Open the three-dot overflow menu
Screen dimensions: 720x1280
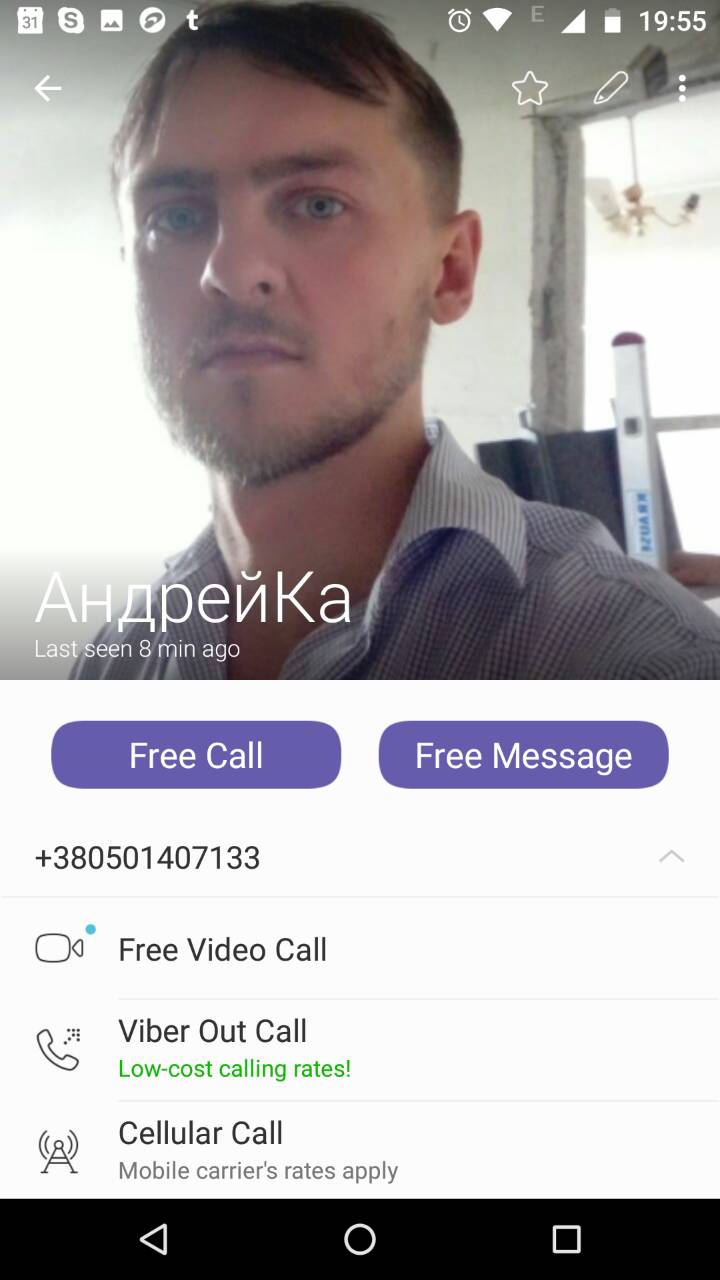[x=682, y=88]
